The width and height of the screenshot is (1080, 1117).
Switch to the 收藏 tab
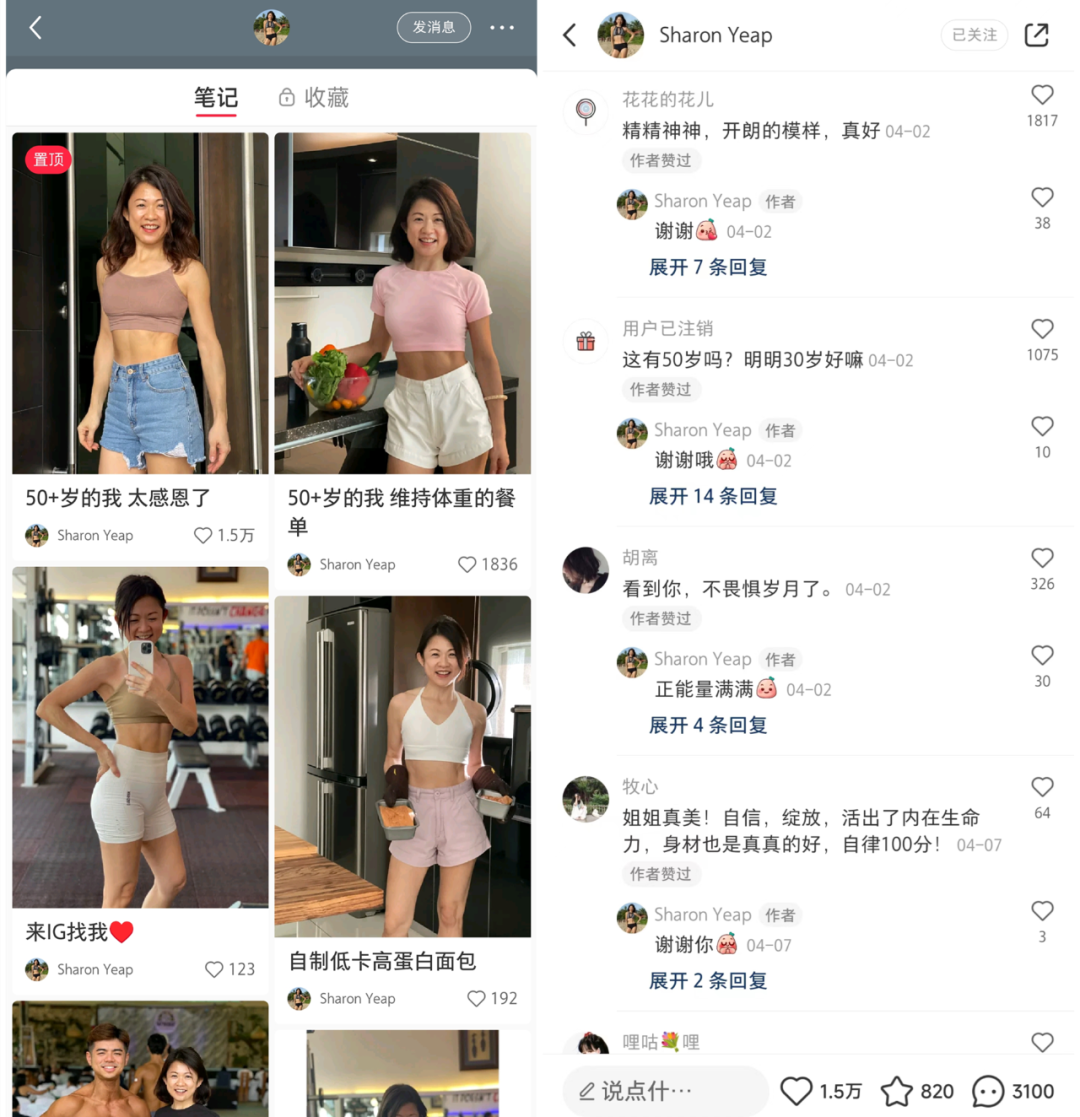(314, 98)
